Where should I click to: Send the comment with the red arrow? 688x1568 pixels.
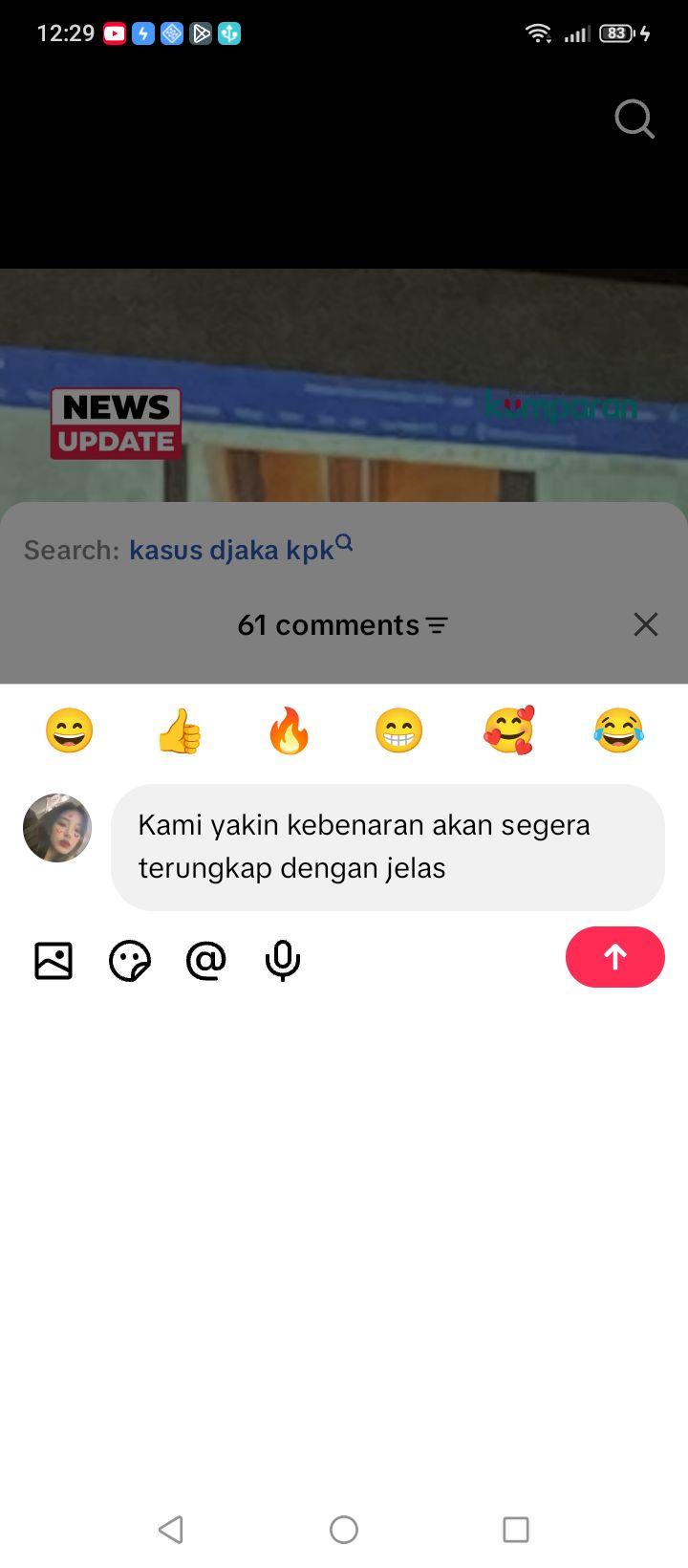point(615,957)
